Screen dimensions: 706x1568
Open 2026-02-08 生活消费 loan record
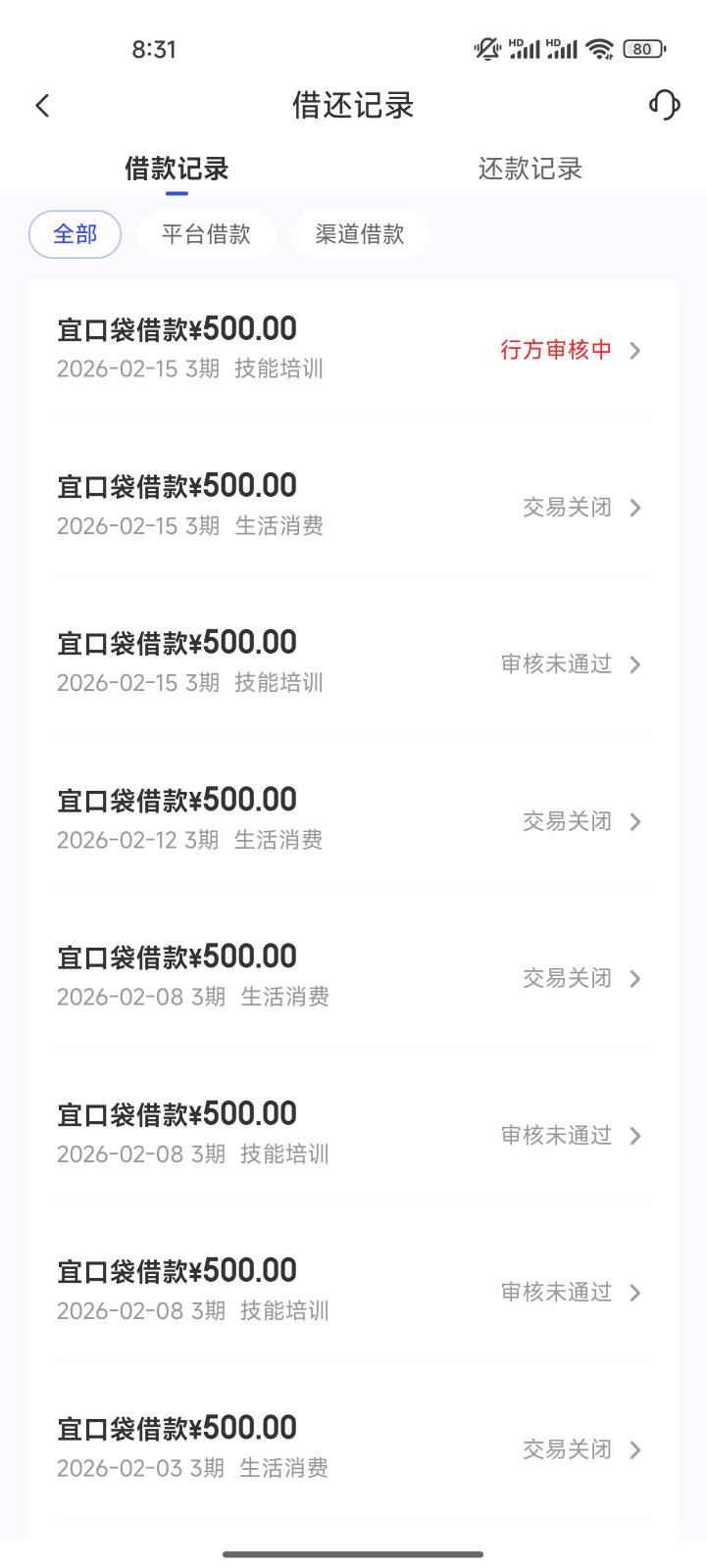[x=353, y=976]
